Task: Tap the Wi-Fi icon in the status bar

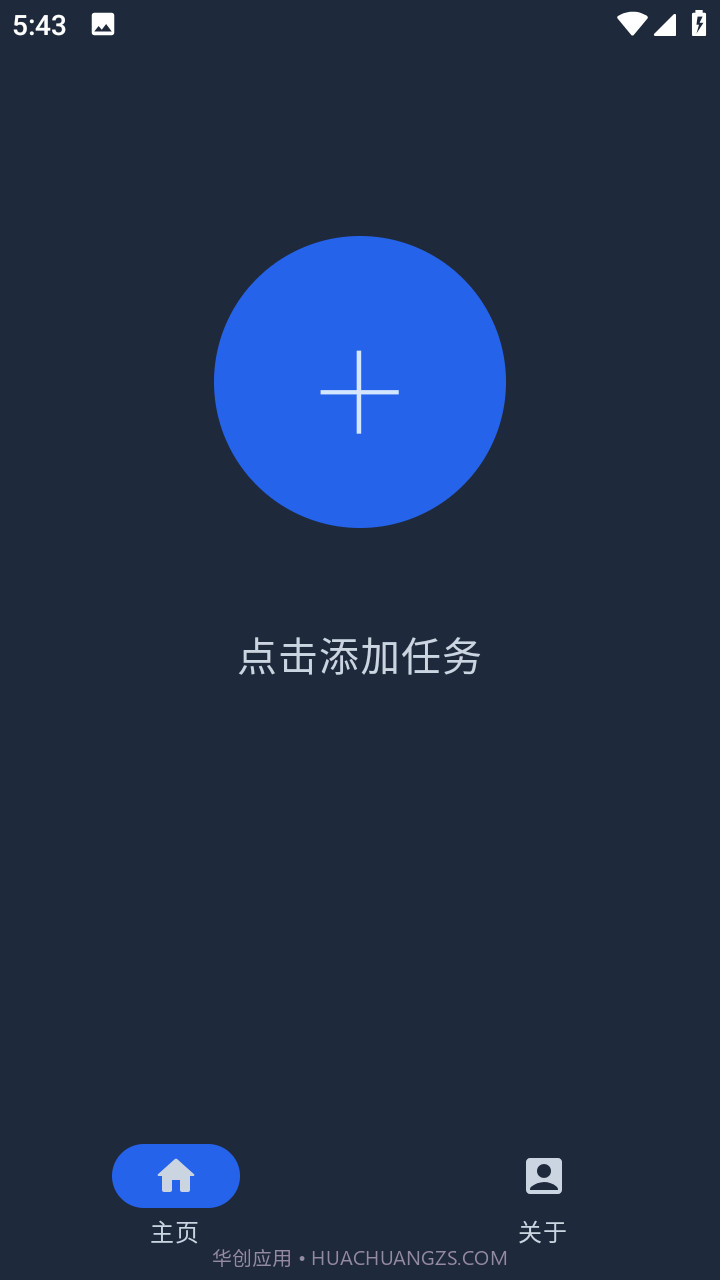Action: pyautogui.click(x=634, y=25)
